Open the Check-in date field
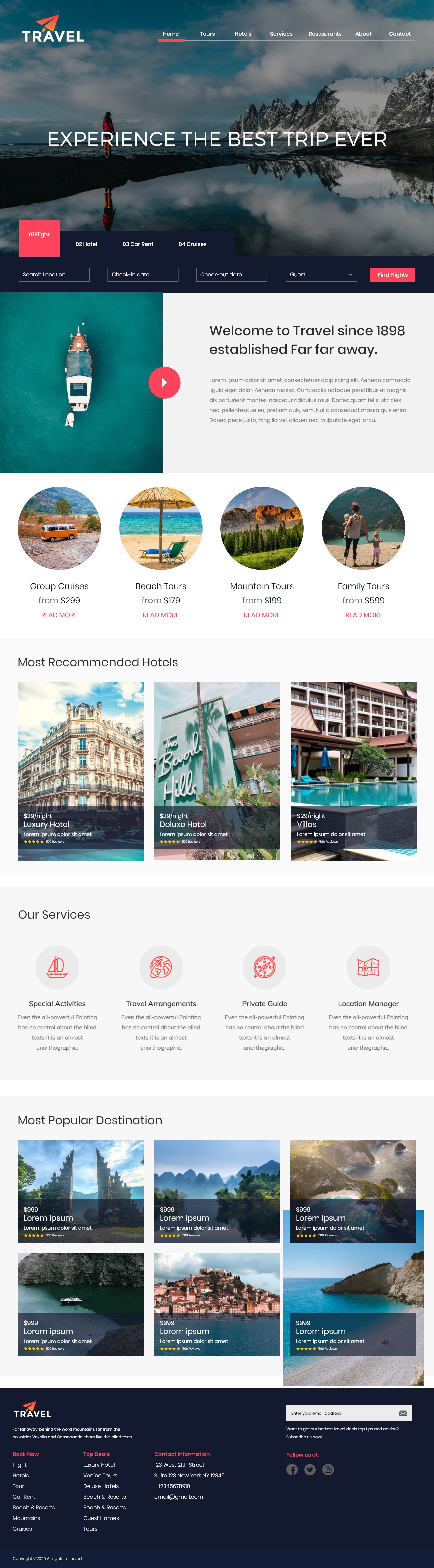 coord(143,275)
